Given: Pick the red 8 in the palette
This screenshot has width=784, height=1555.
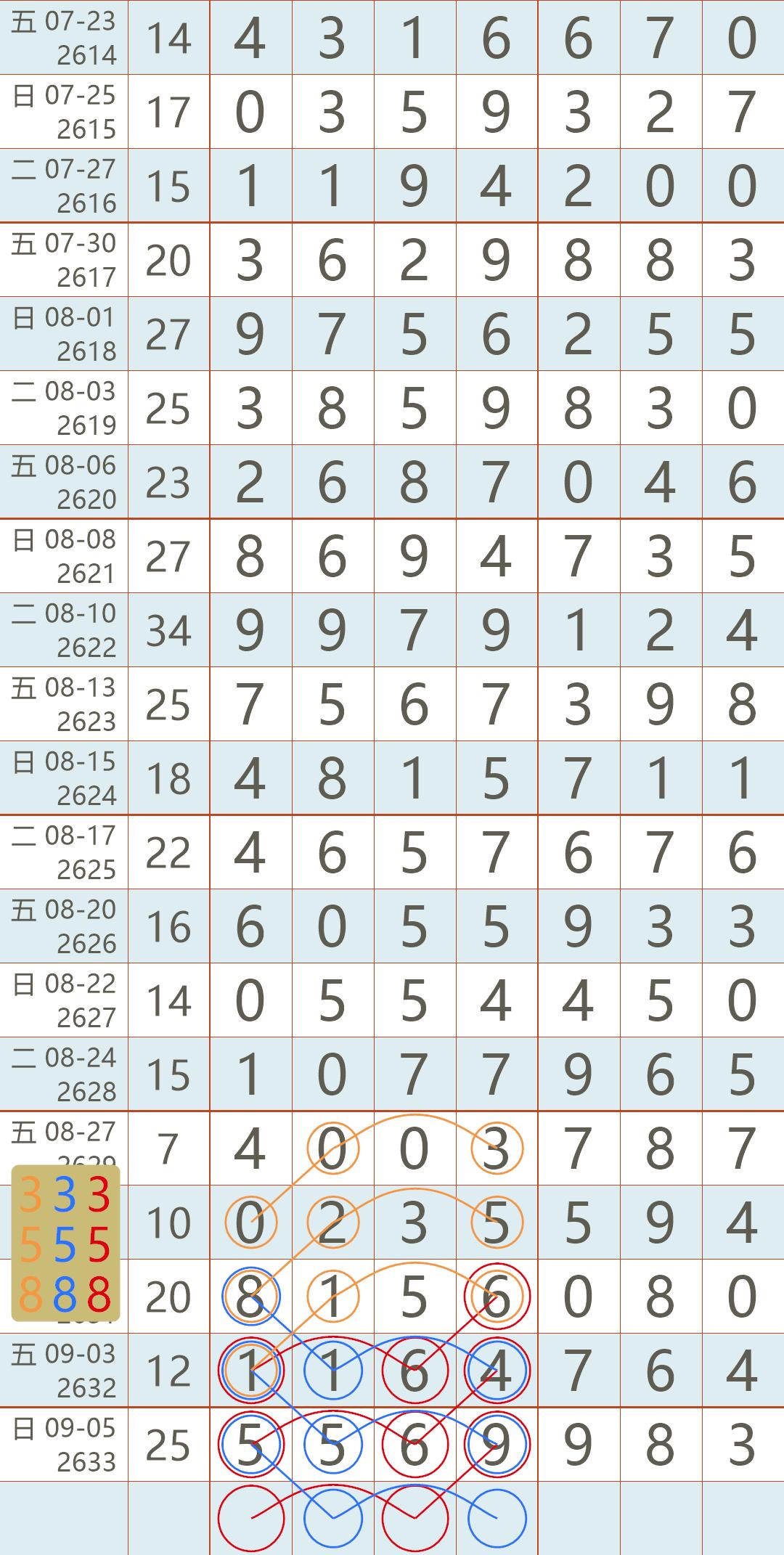Looking at the screenshot, I should 99,1295.
